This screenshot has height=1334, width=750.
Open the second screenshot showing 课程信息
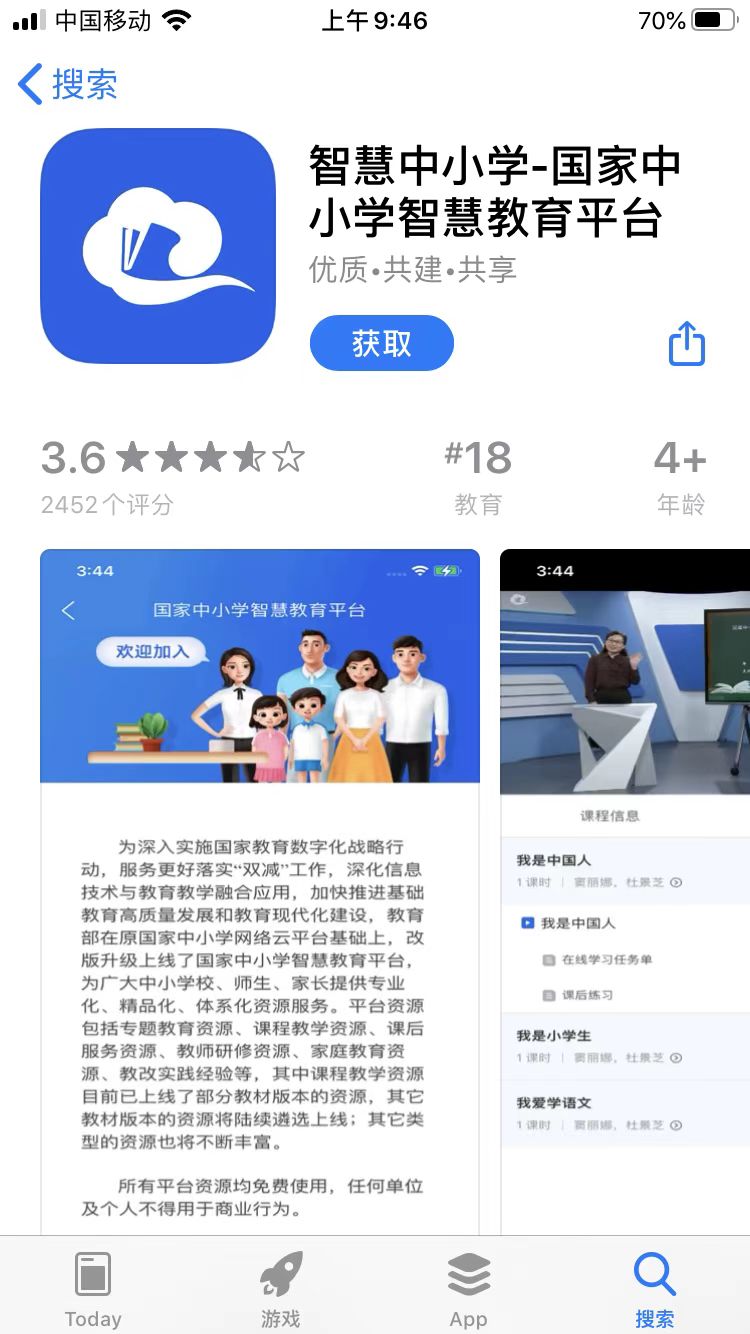click(625, 890)
